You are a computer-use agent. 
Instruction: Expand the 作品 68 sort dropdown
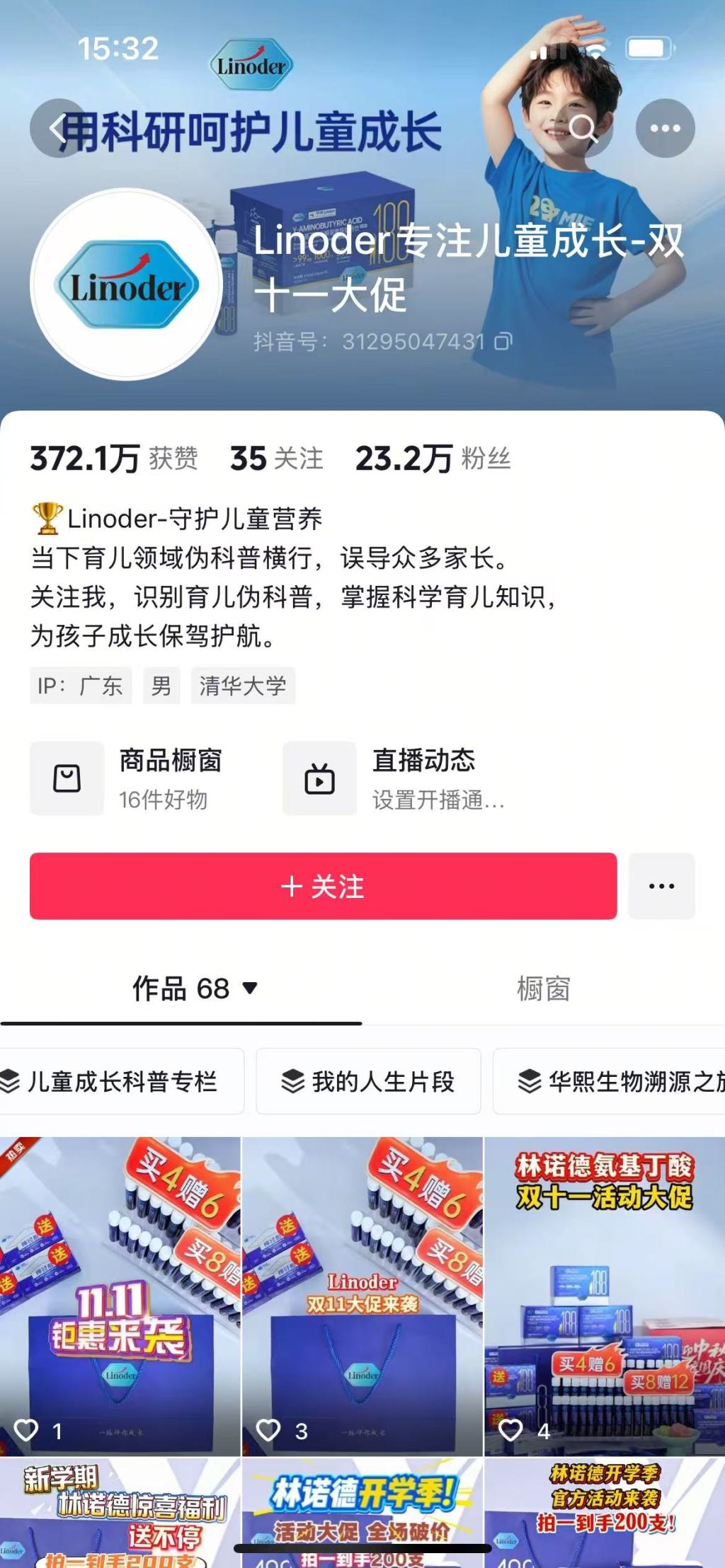[x=195, y=988]
